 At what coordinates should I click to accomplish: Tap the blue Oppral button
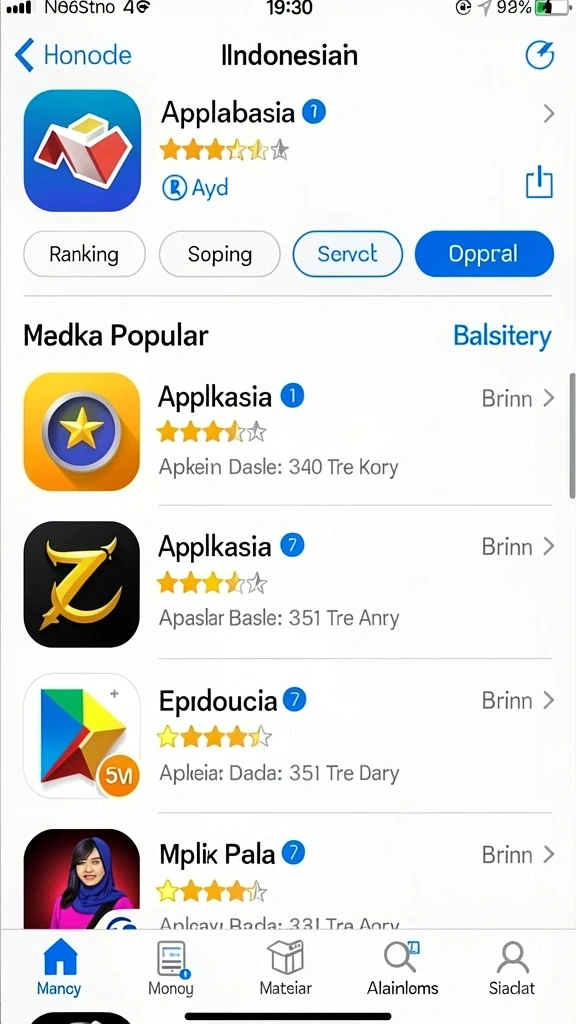tap(484, 254)
